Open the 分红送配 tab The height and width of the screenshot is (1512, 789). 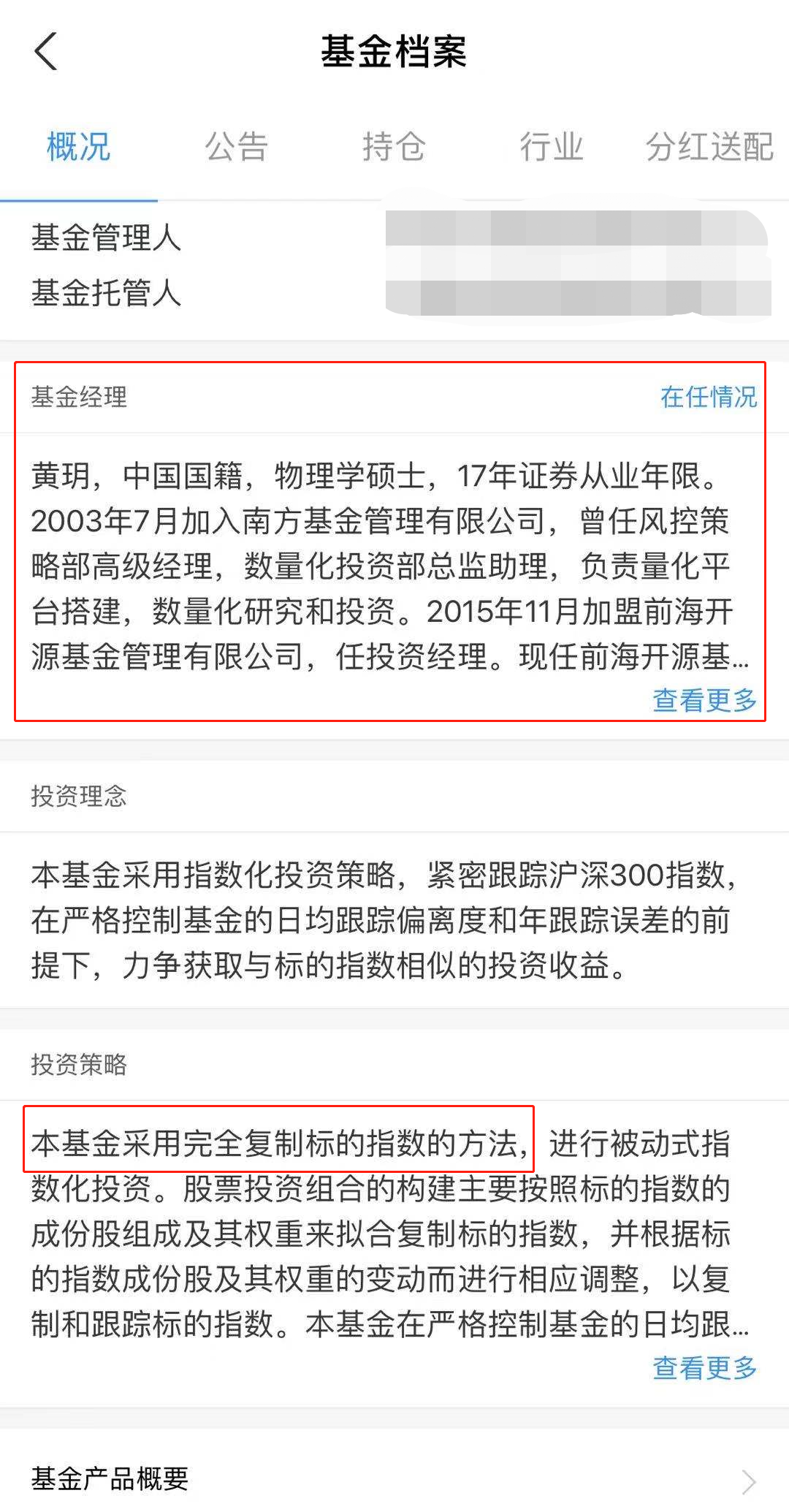pos(709,147)
